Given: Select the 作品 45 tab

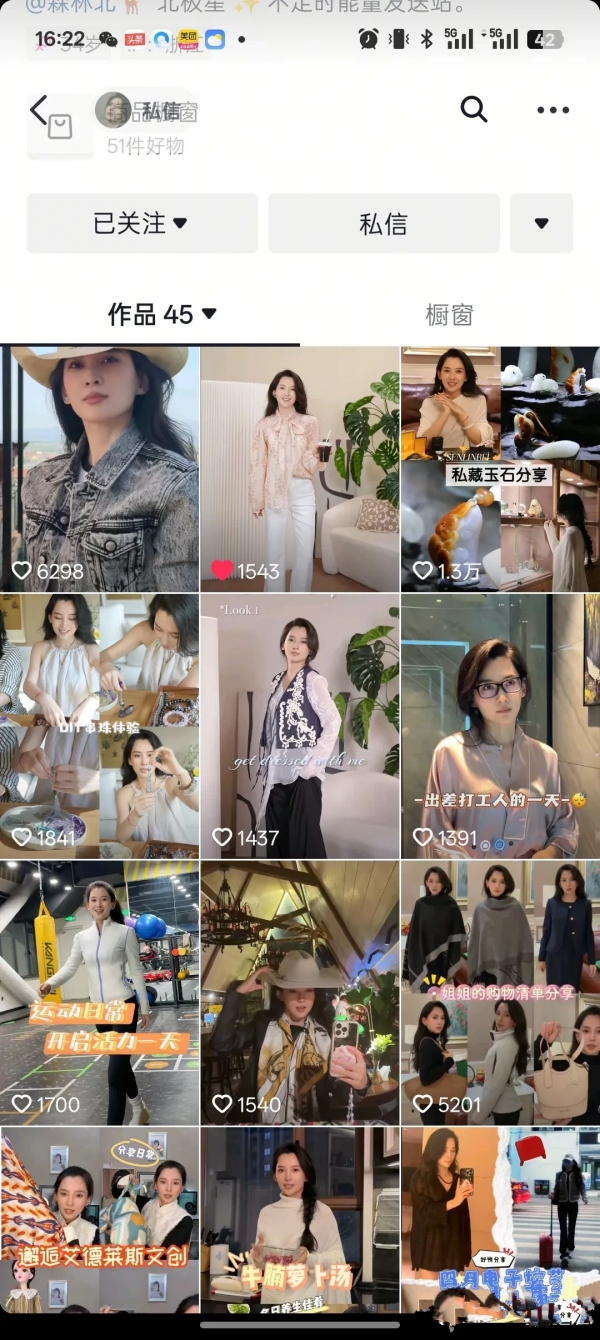Looking at the screenshot, I should 162,315.
